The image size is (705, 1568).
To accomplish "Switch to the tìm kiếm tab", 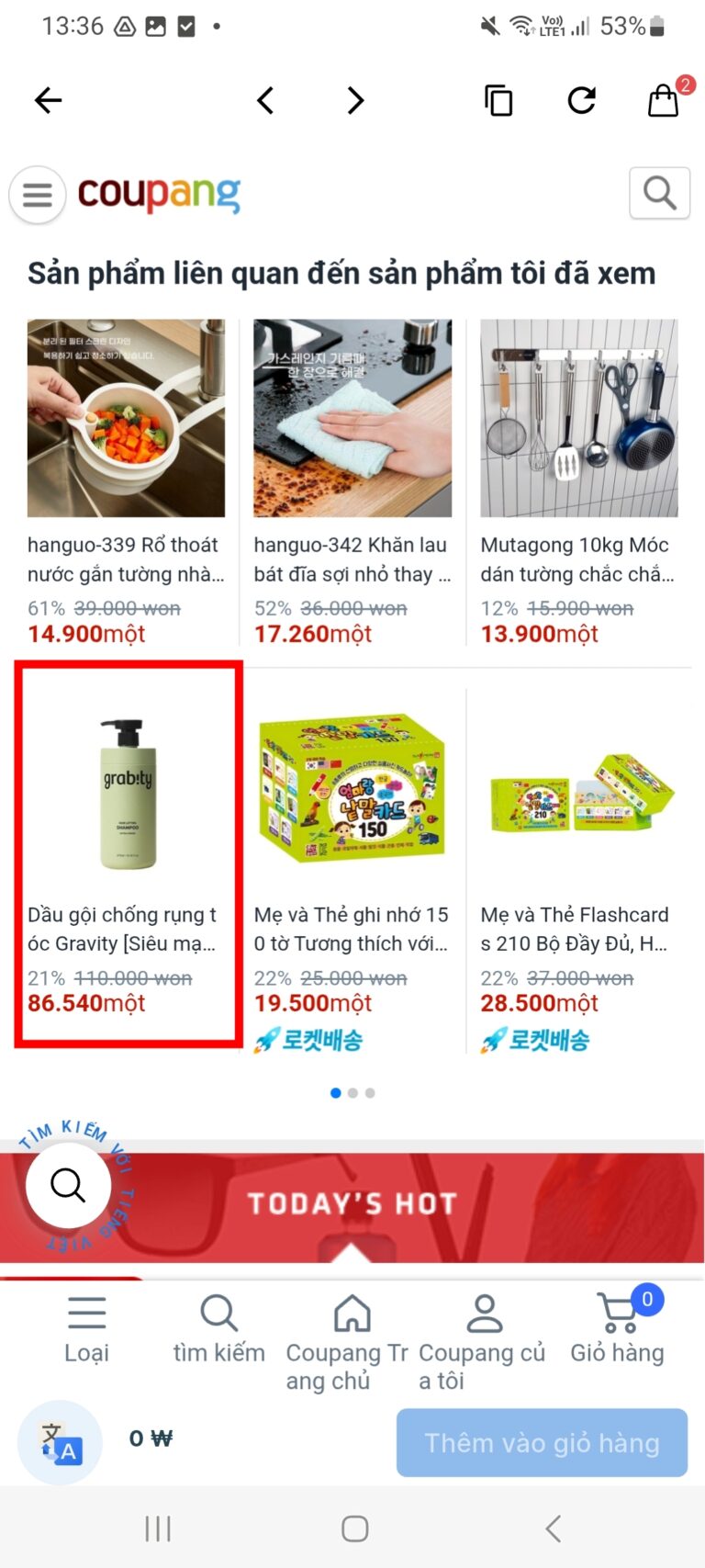I will (x=218, y=1328).
